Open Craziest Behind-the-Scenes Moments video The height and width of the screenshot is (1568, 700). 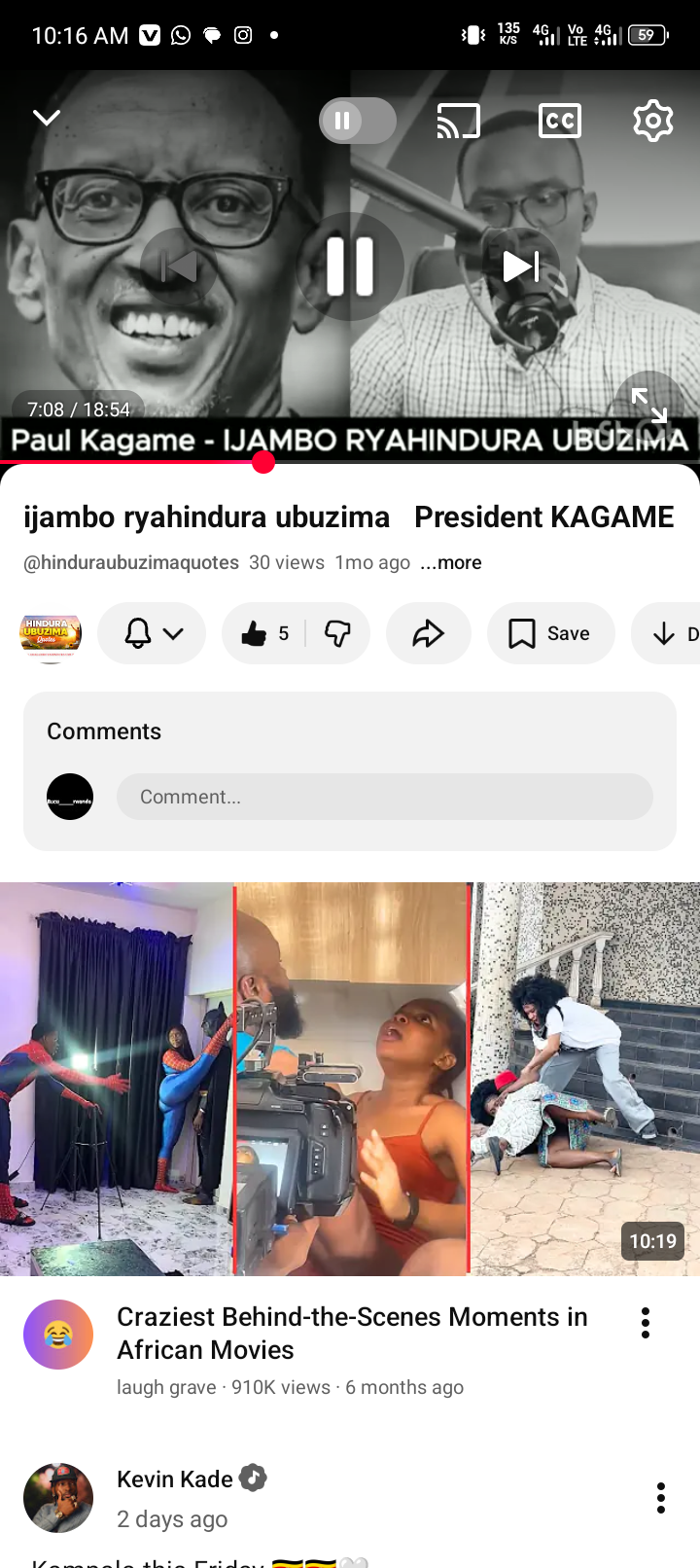350,1078
